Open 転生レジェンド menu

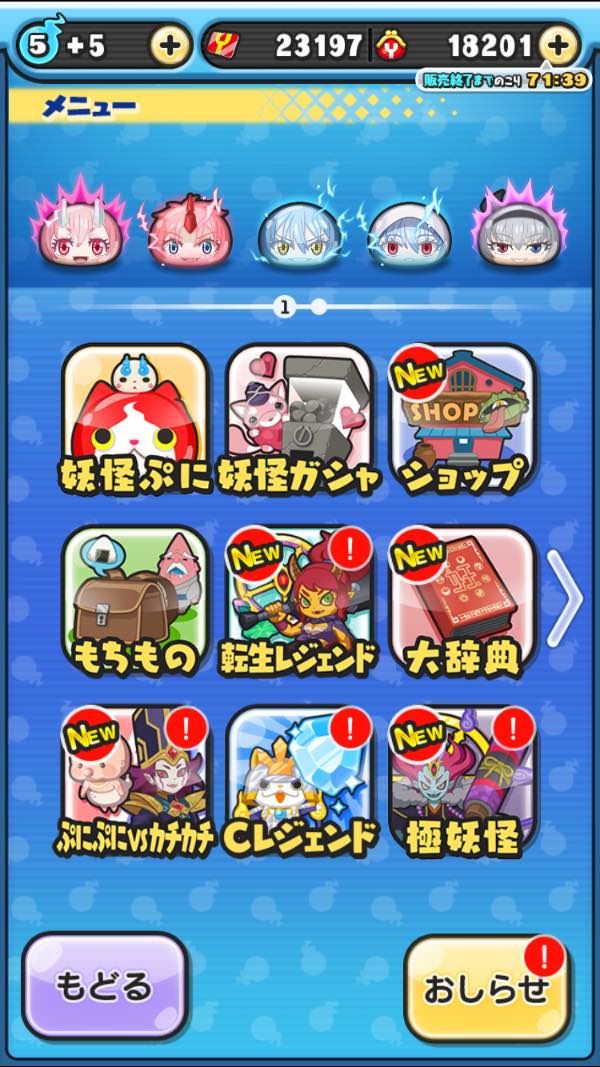point(299,602)
